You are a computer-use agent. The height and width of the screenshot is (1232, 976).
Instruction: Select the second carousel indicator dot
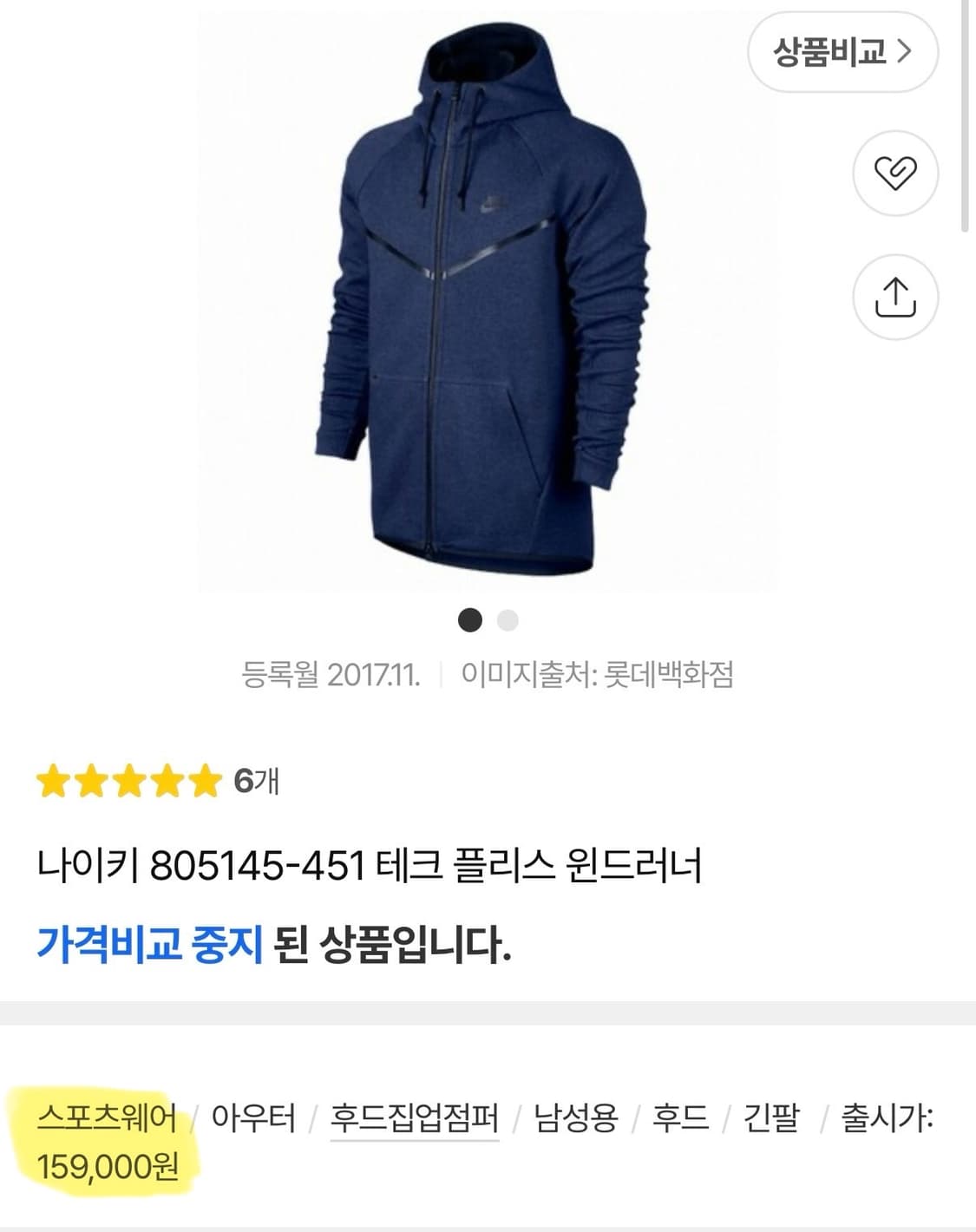tap(508, 620)
